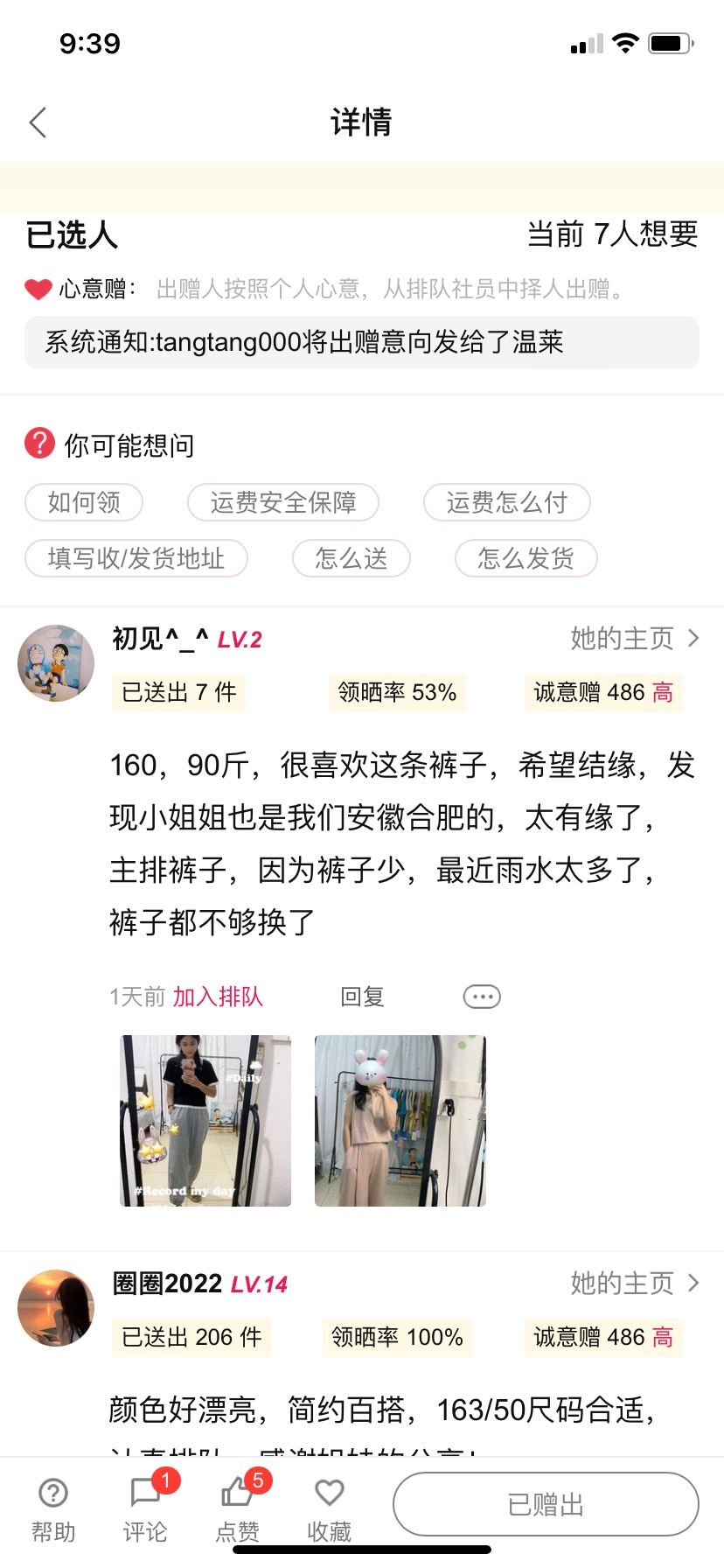The height and width of the screenshot is (1568, 724).
Task: Open 初见^_^'s profile avatar
Action: [x=56, y=663]
